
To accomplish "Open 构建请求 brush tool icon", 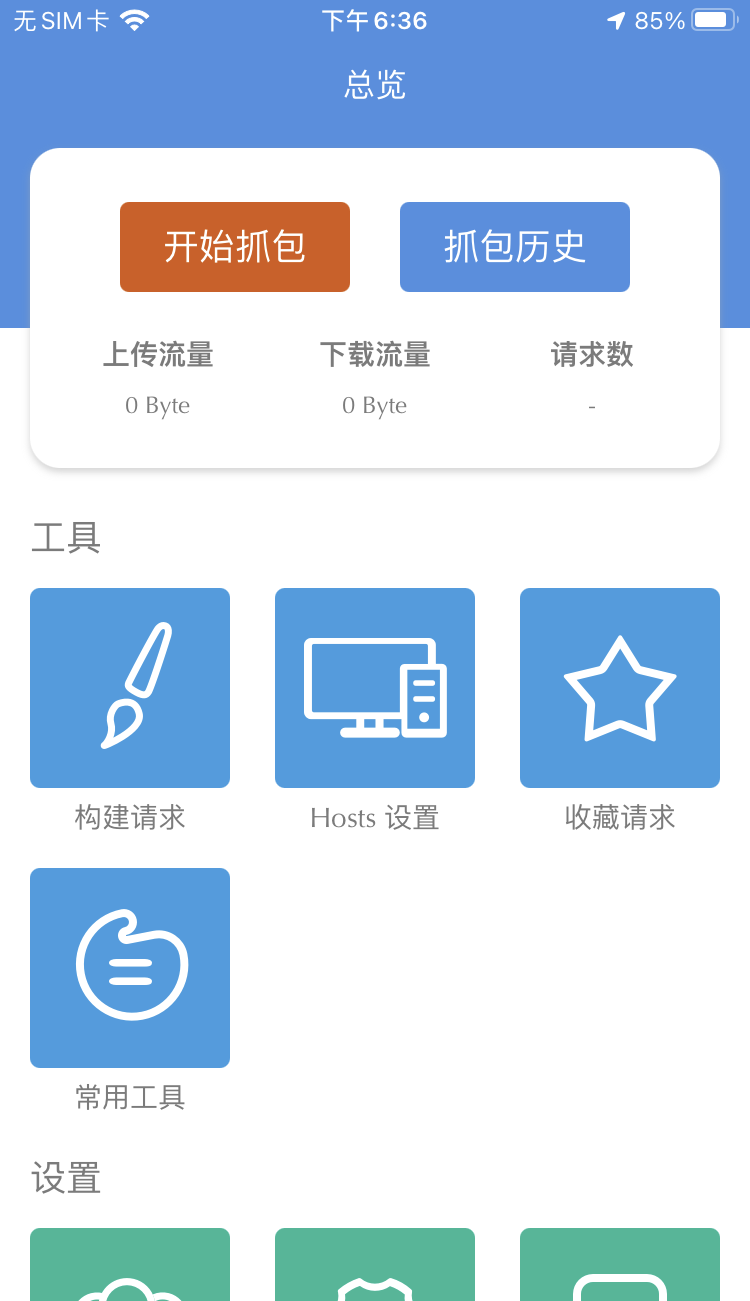I will 130,688.
